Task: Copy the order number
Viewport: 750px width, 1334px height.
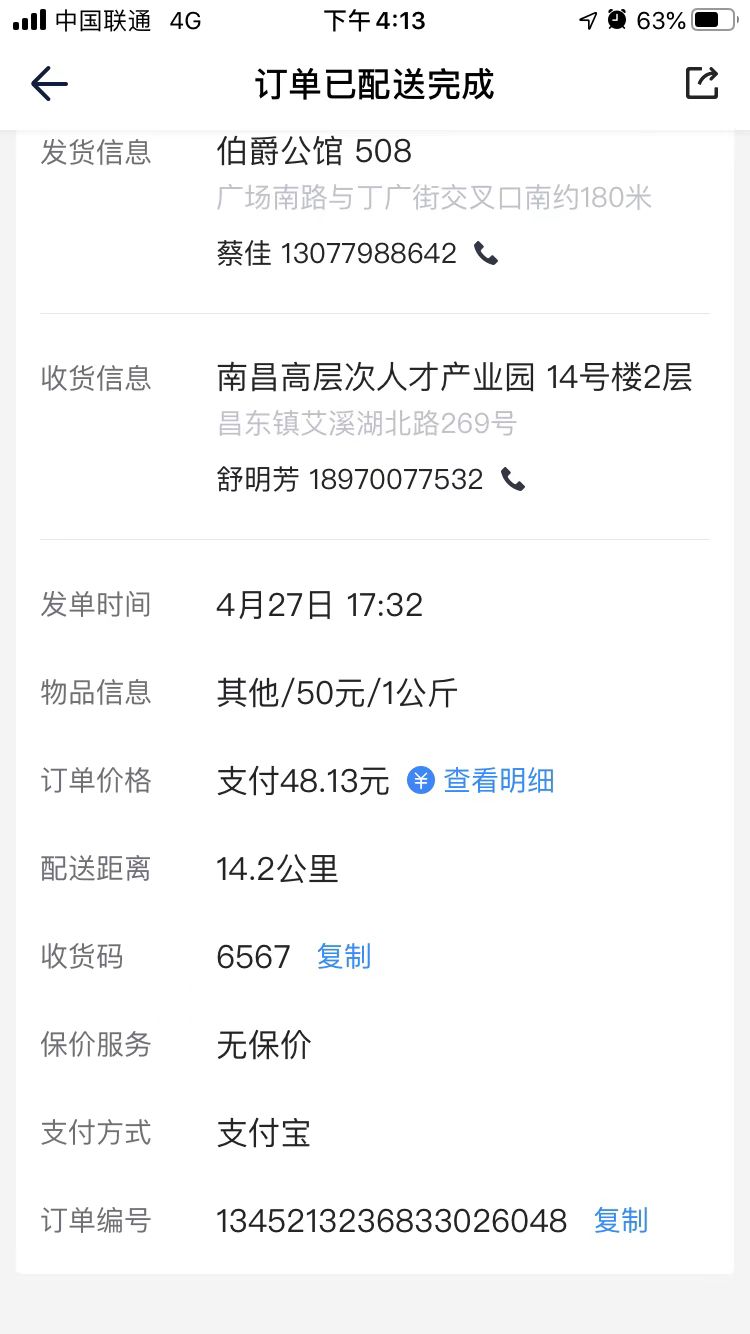Action: click(x=621, y=1221)
